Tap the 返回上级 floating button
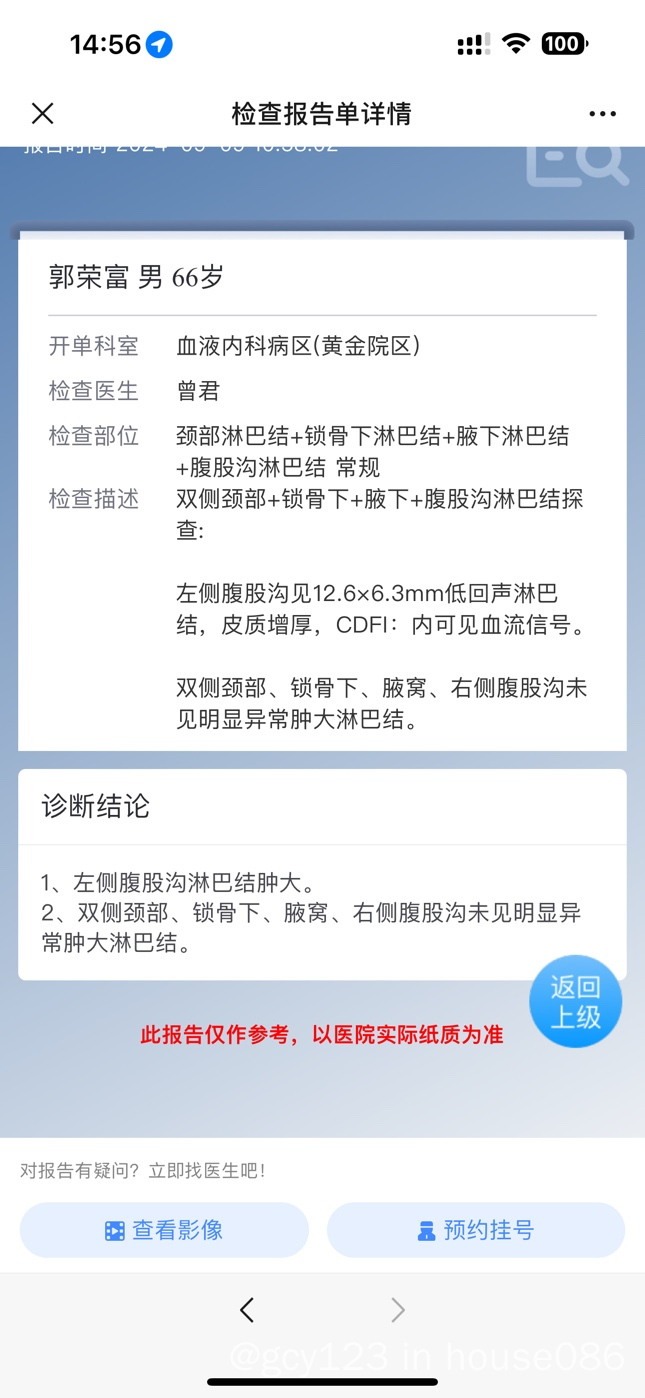The height and width of the screenshot is (1398, 645). 575,1002
